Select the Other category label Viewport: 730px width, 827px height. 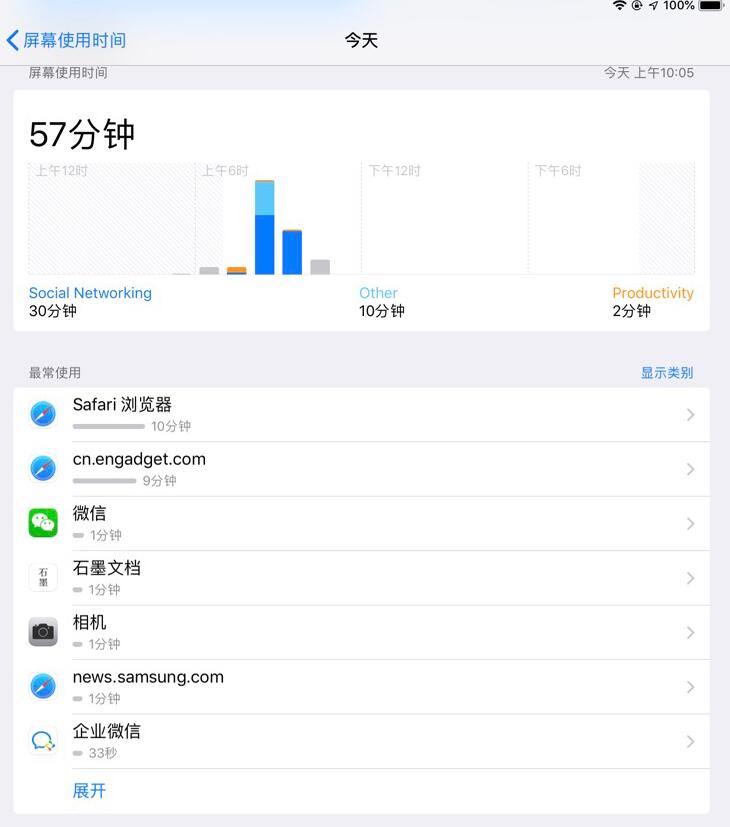pyautogui.click(x=378, y=293)
